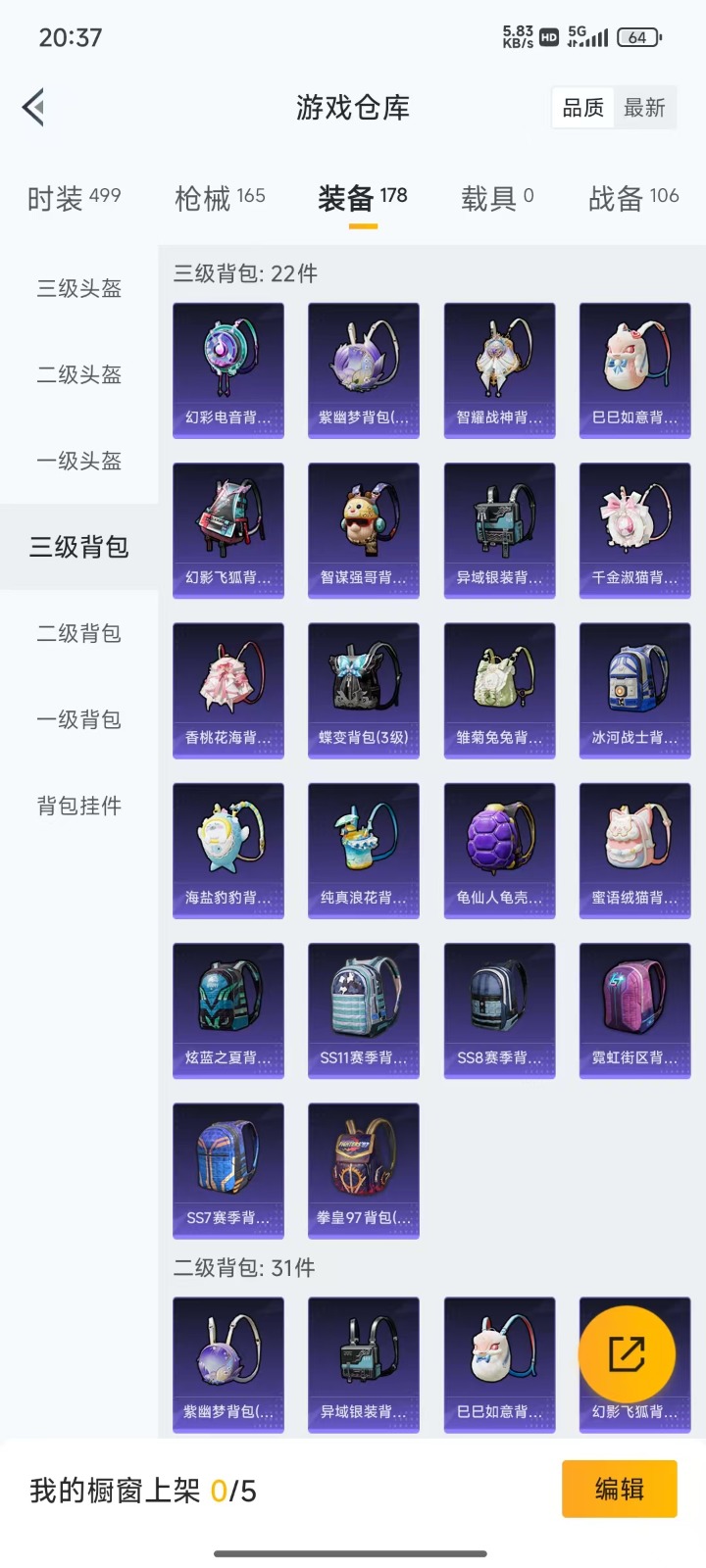The image size is (706, 1568).
Task: Tap the orange share floating button
Action: coord(627,1354)
